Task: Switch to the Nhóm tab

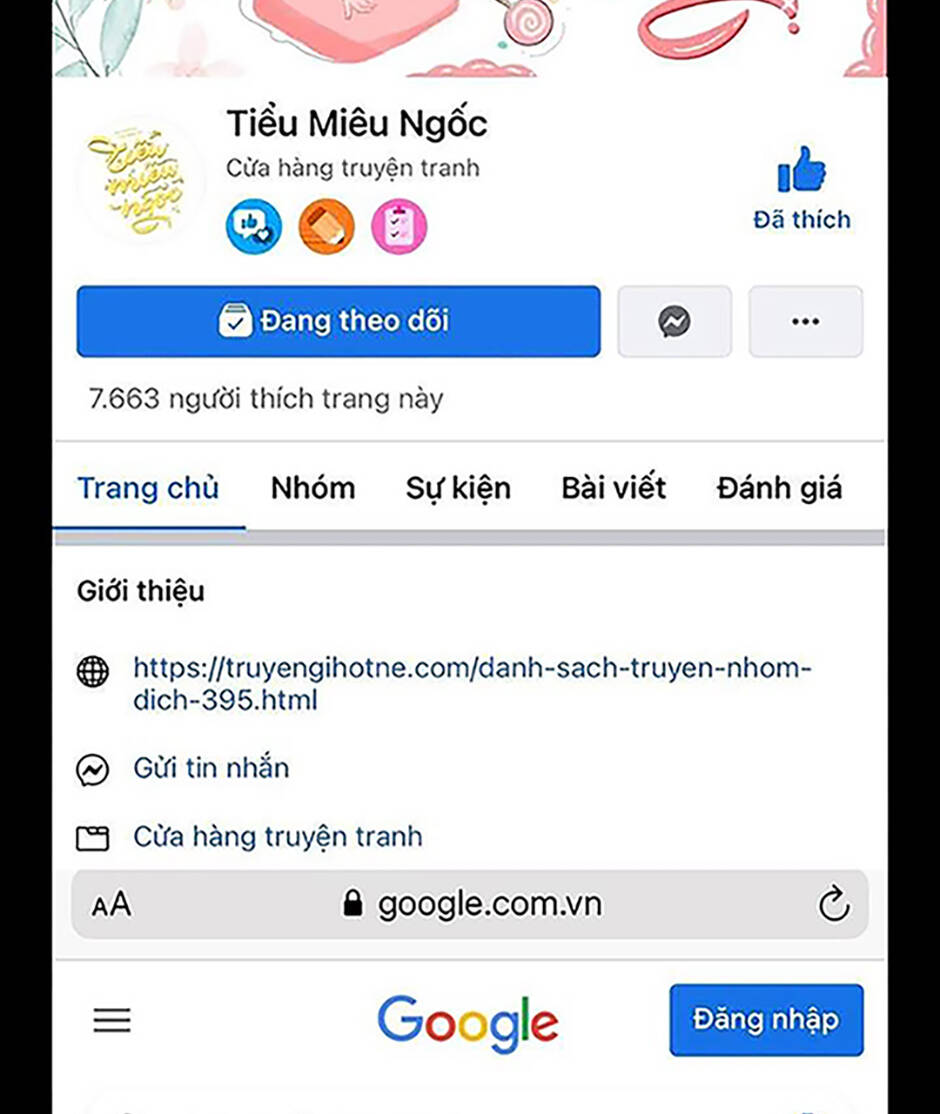Action: (x=312, y=488)
